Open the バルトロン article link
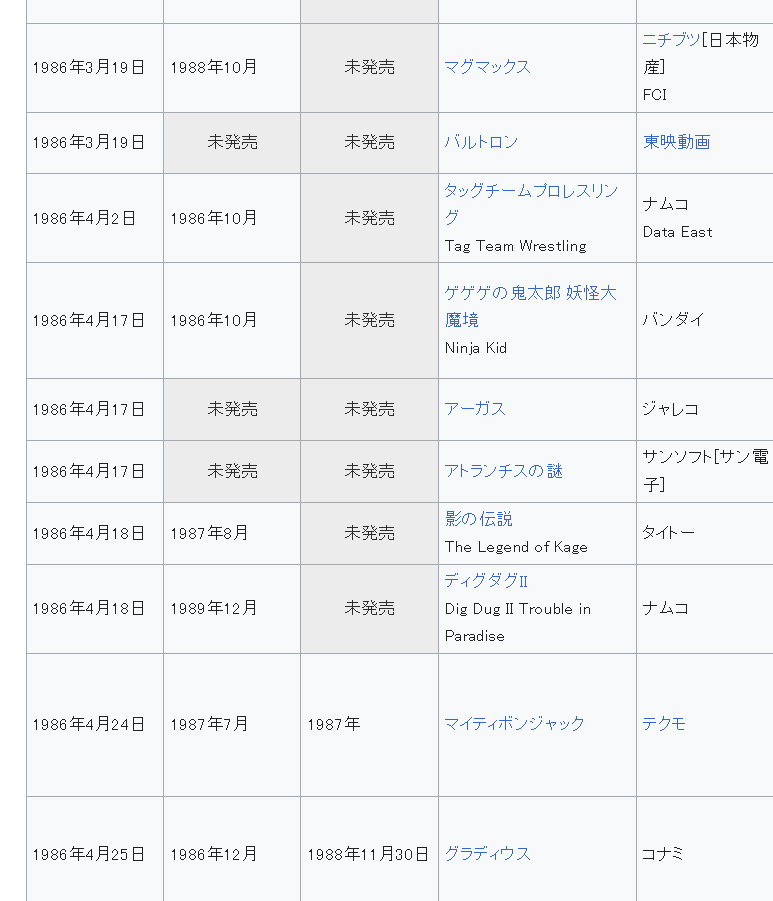773x901 pixels. point(481,142)
